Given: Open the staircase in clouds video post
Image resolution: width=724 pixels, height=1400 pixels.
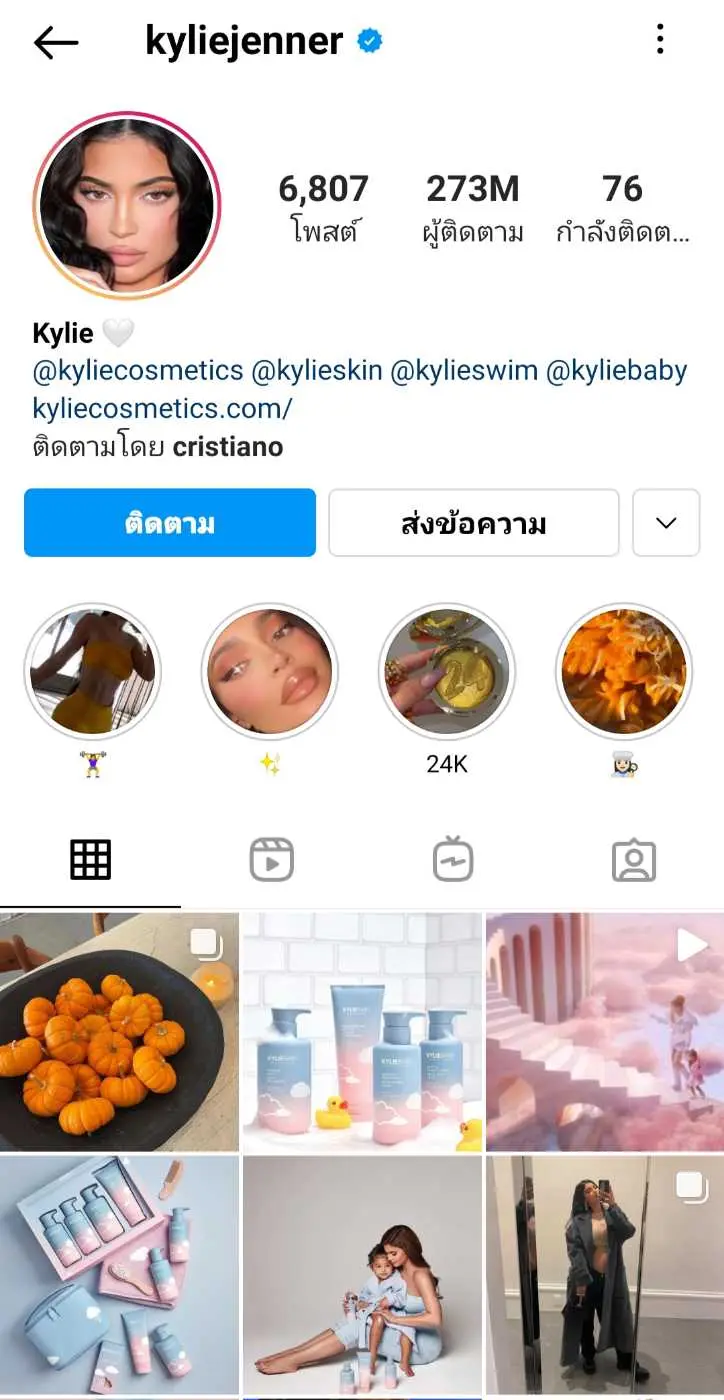Looking at the screenshot, I should pyautogui.click(x=604, y=1031).
